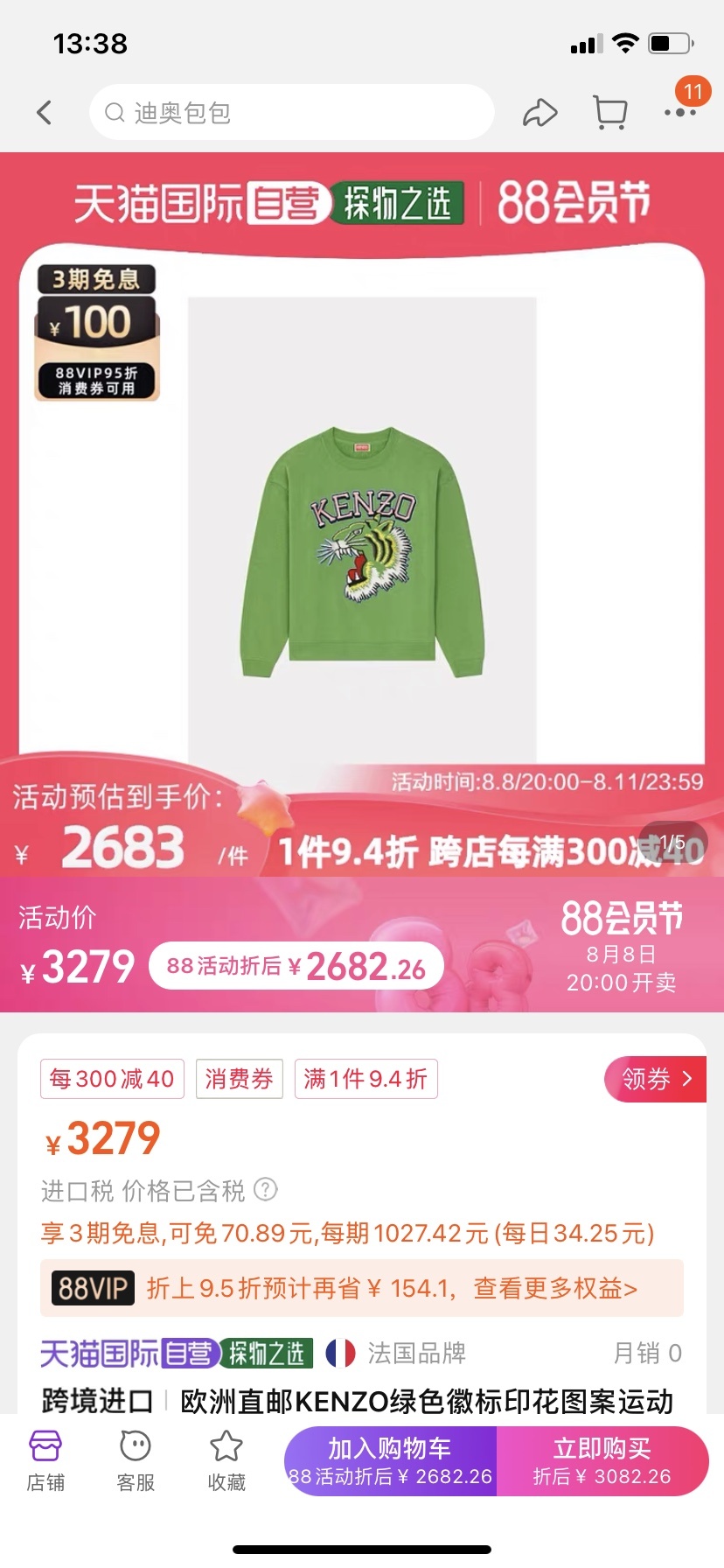Select the 每300减40 promotion tag
This screenshot has height=1568, width=724.
click(112, 1079)
